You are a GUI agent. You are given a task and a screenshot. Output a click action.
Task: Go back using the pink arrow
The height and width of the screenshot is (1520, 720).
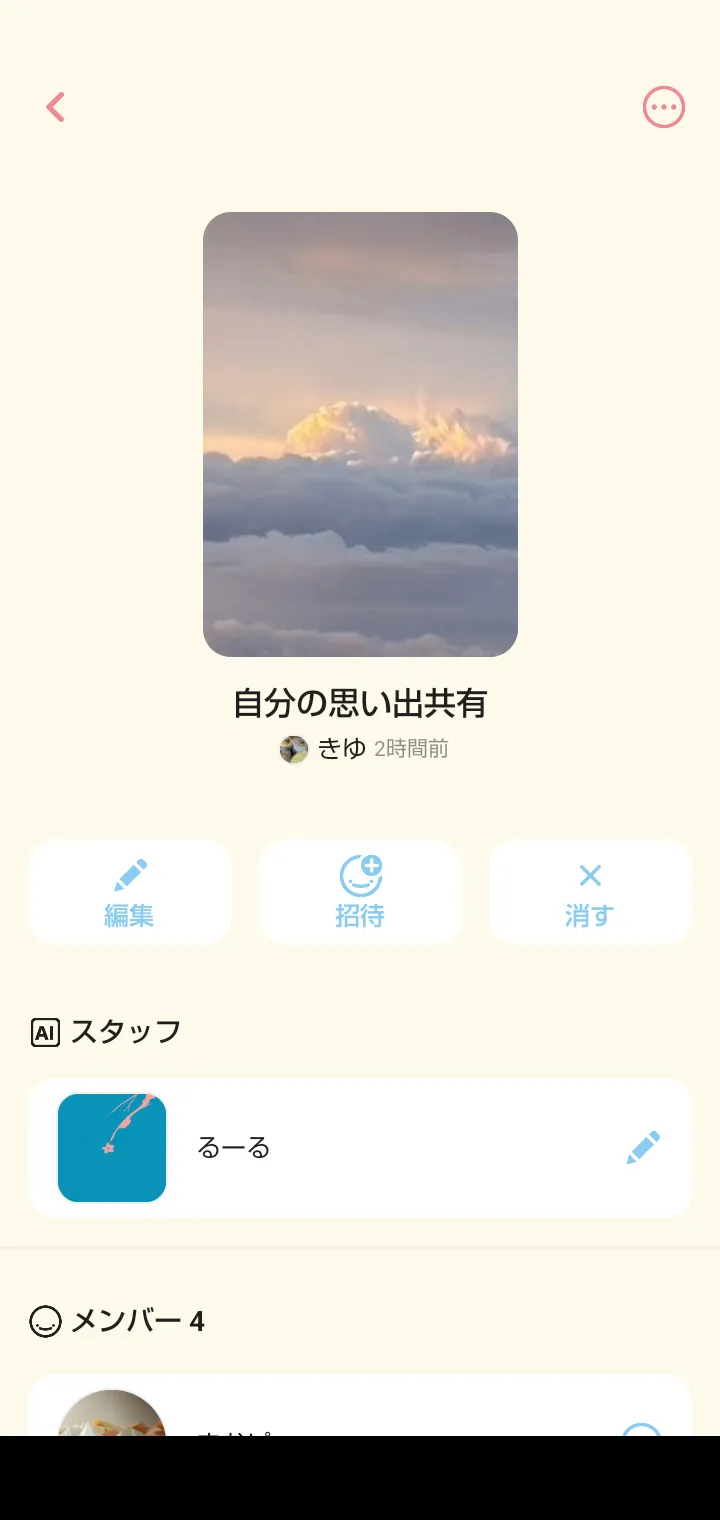56,107
